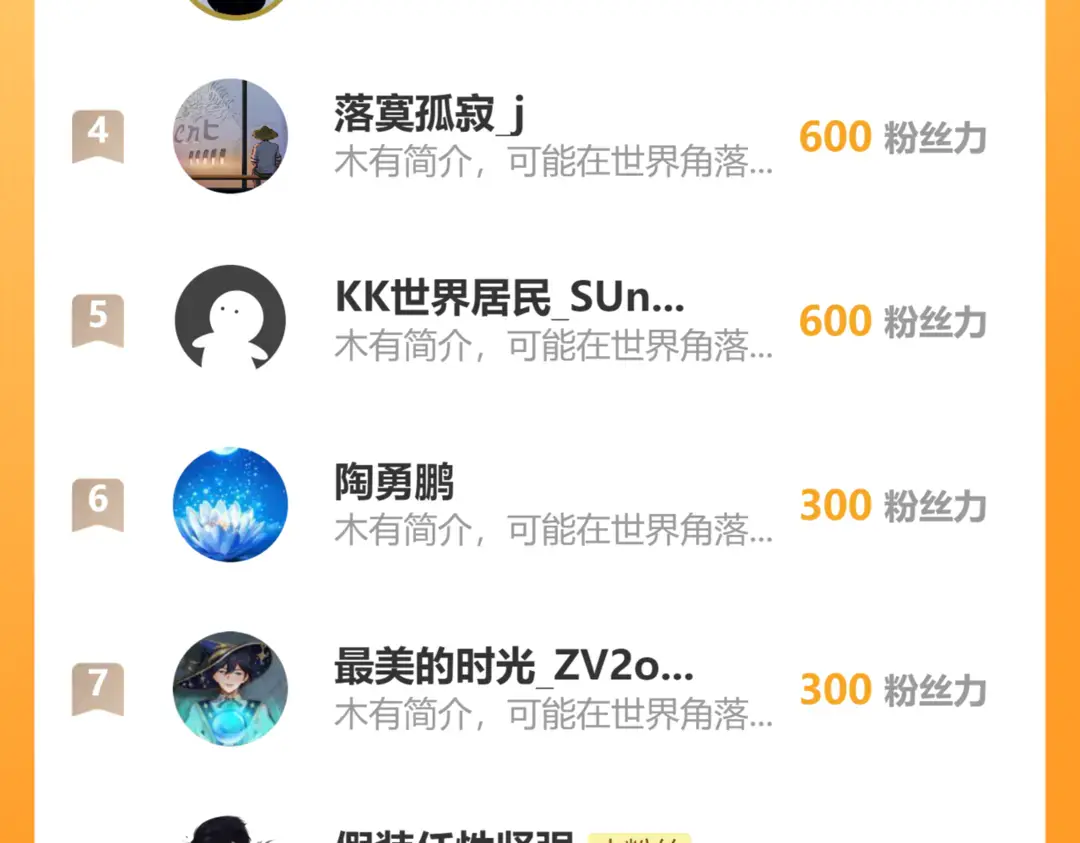Select 陶勇鹏 in the fan ranking
The width and height of the screenshot is (1080, 843).
pyautogui.click(x=395, y=484)
